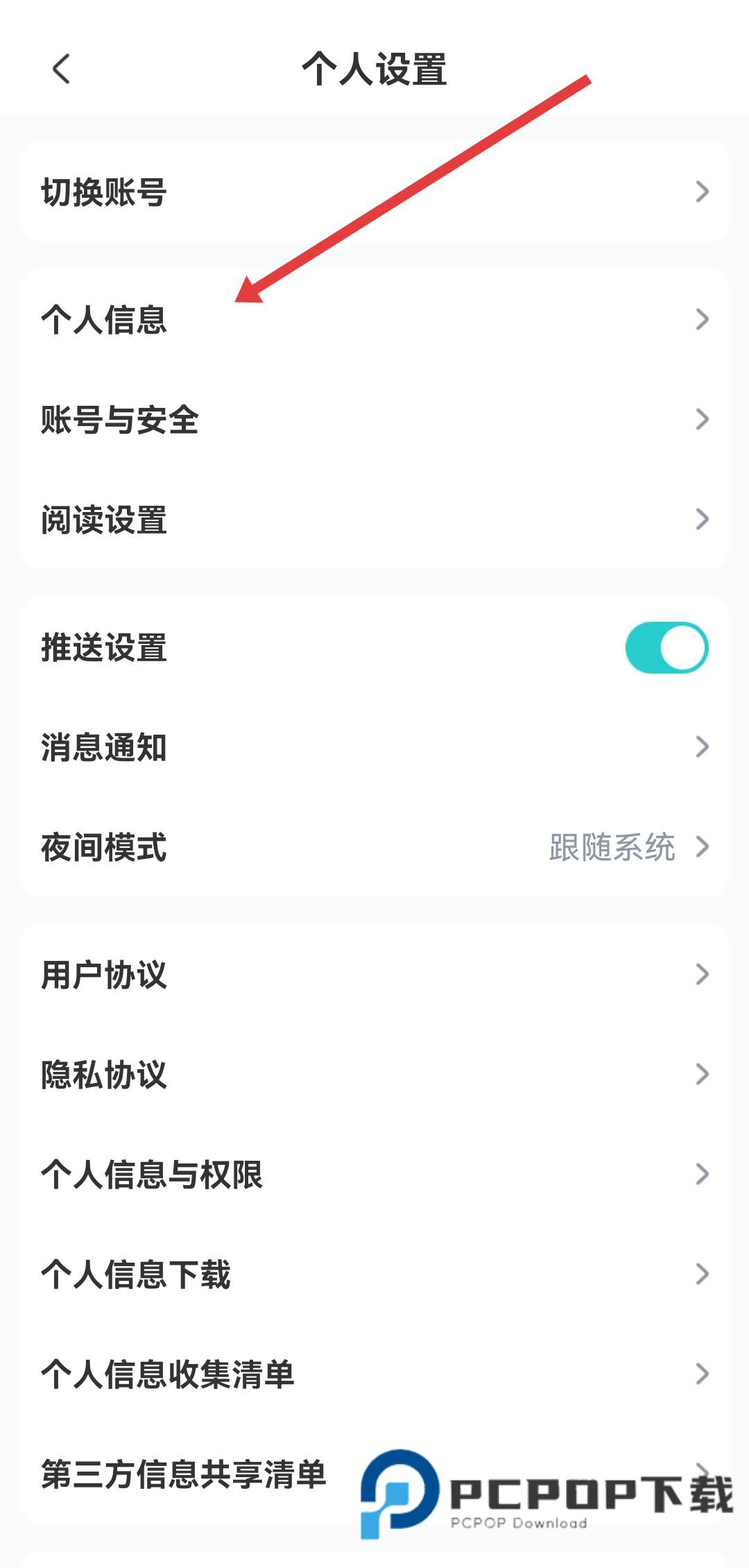
Task: Open 个人信息与权限
Action: pos(374,1175)
